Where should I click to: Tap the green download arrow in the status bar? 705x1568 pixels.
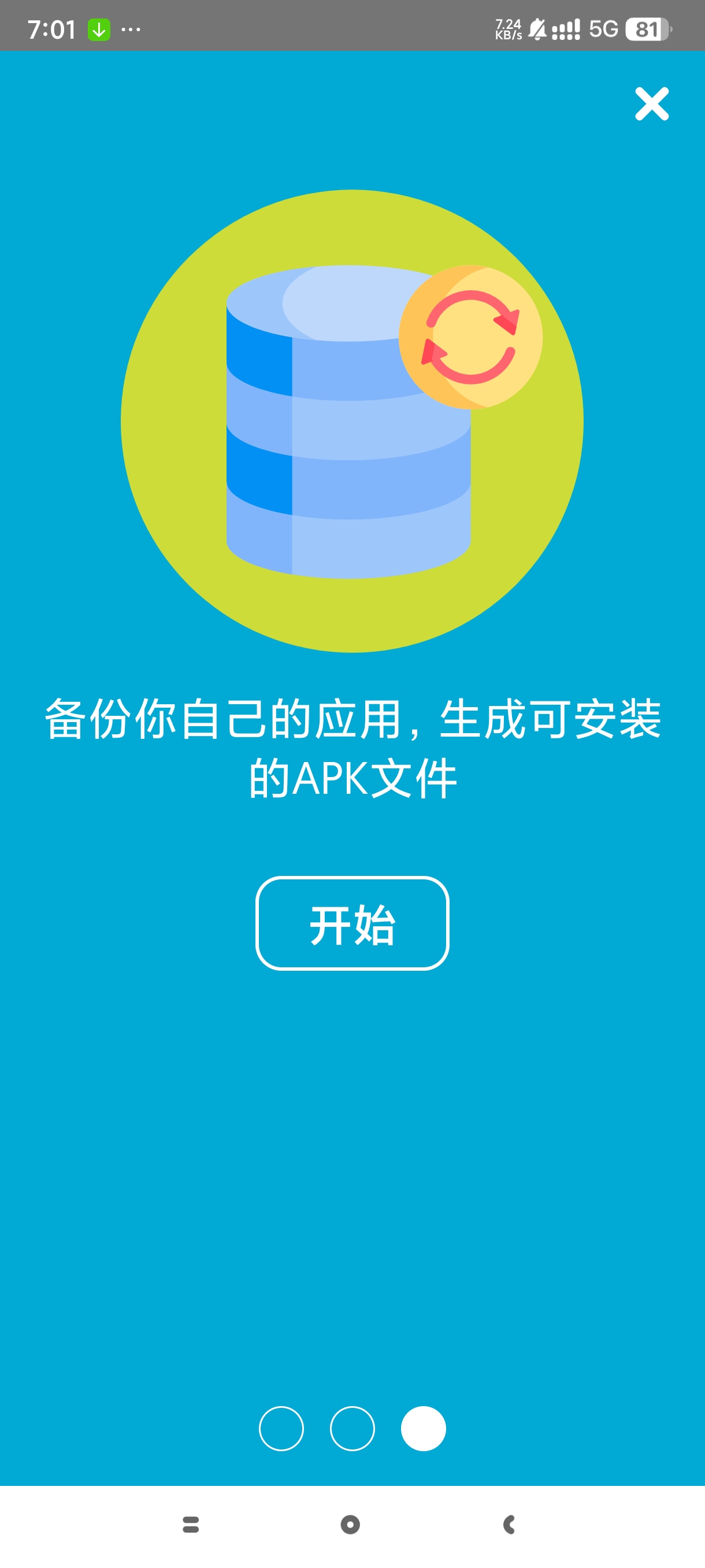(99, 27)
